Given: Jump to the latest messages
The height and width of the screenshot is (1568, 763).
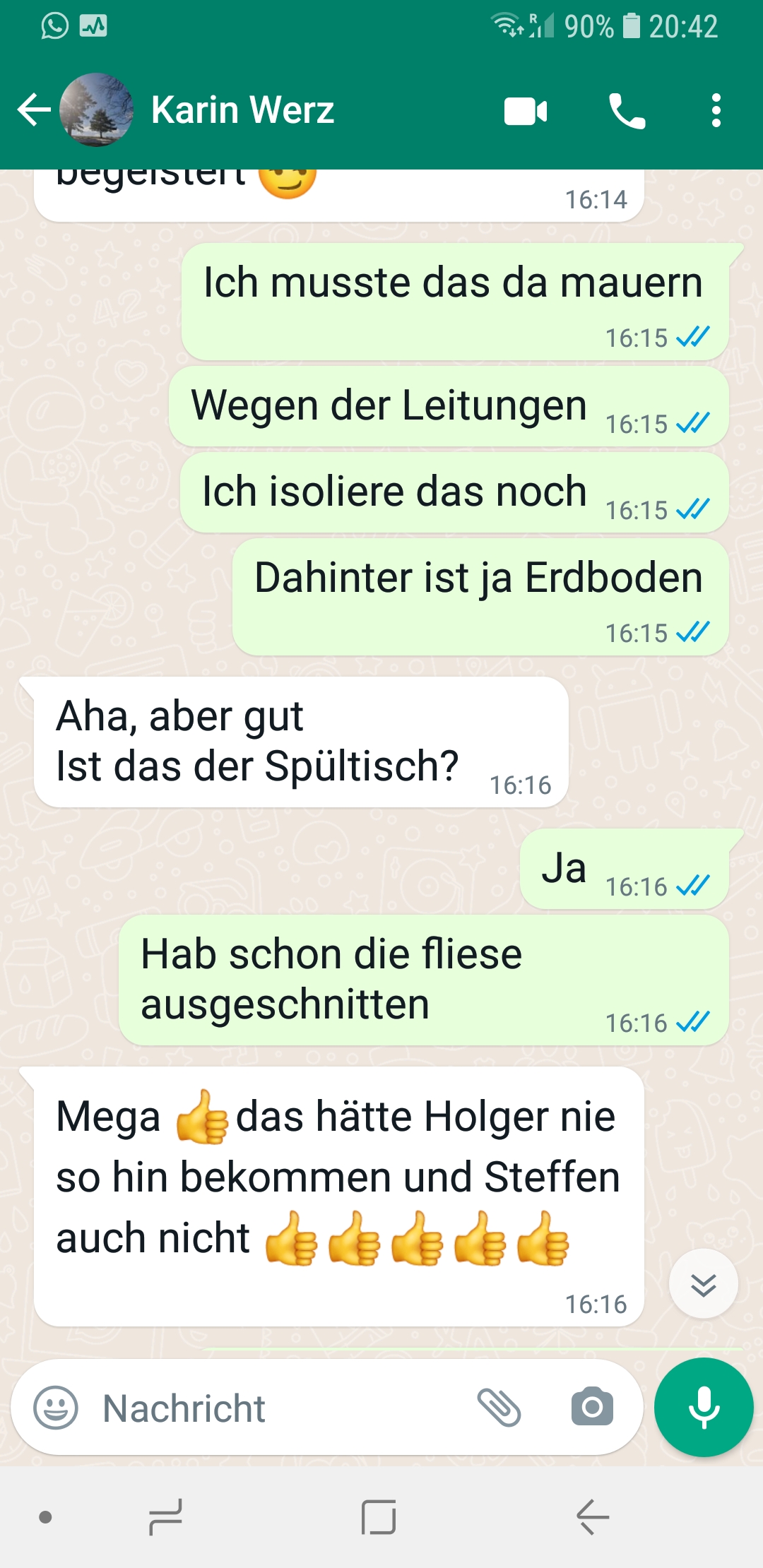Looking at the screenshot, I should 703,1283.
